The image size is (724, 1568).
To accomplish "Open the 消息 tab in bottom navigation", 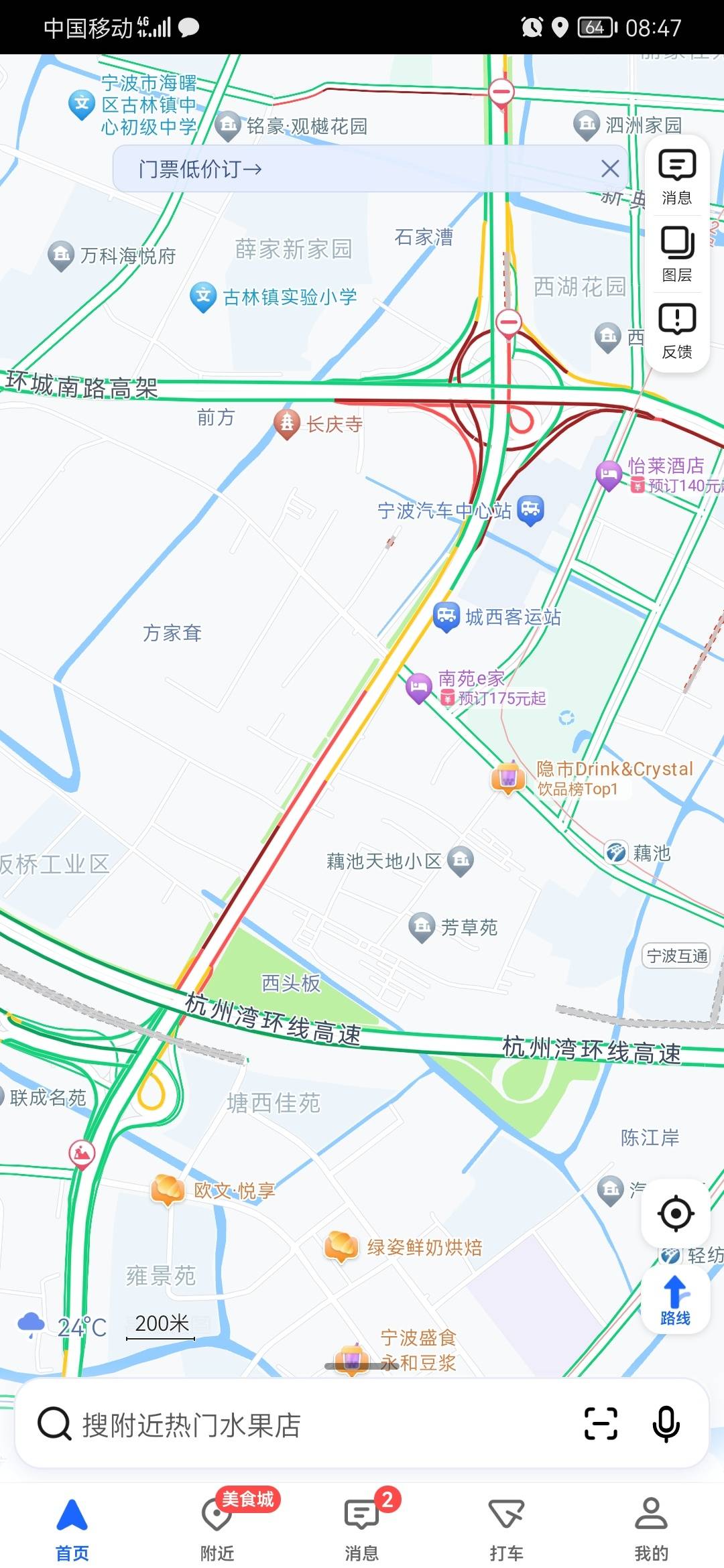I will coord(362,1526).
